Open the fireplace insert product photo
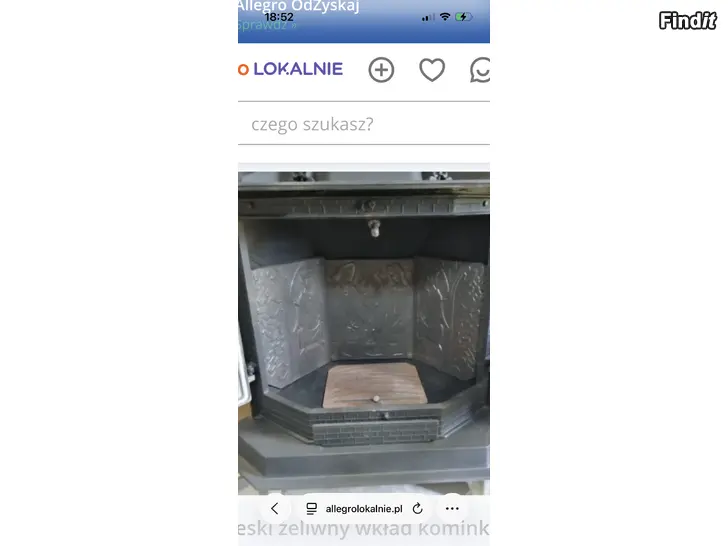Screen dimensions: 728x546 point(364,330)
